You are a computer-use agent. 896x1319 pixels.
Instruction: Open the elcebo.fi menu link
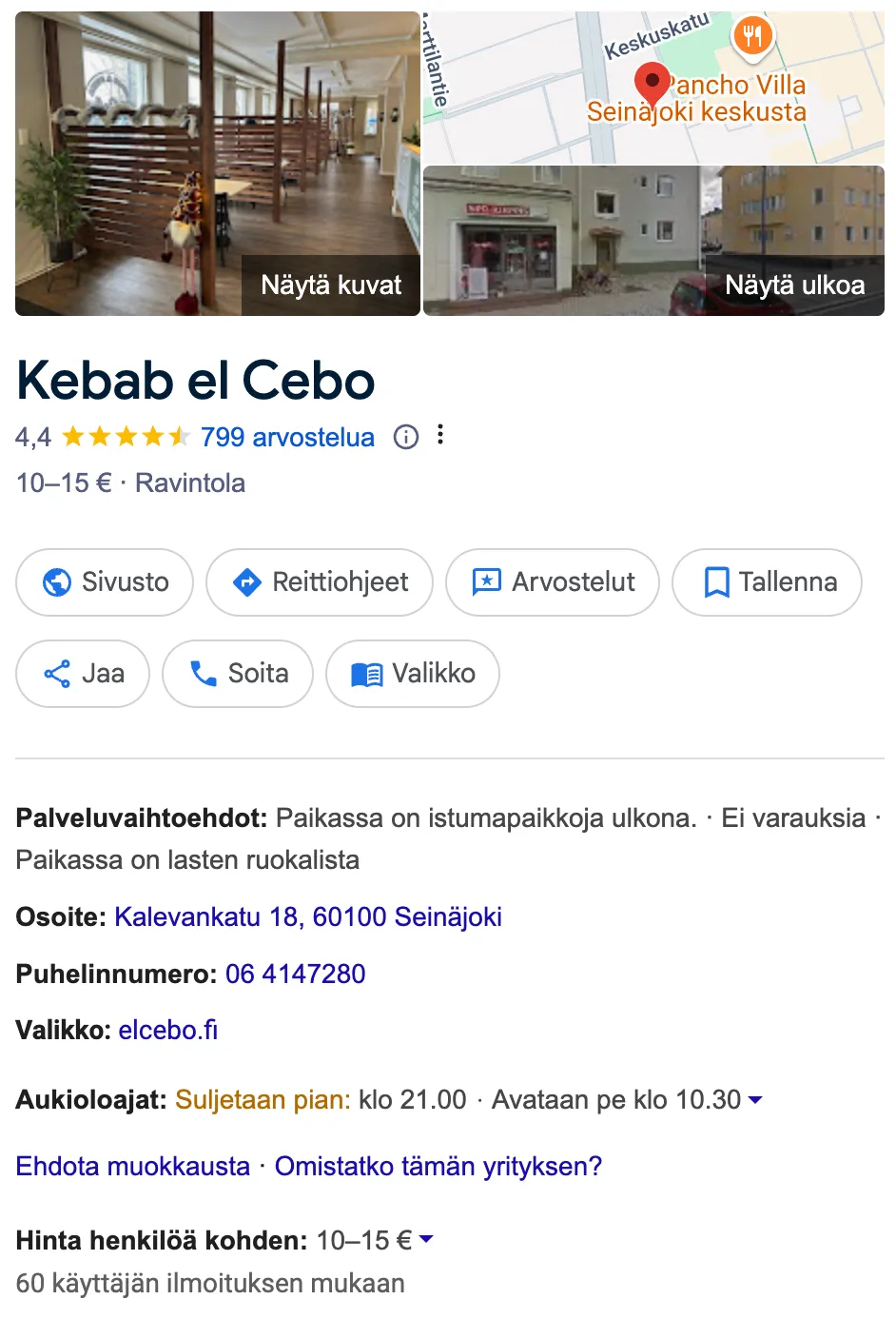[x=168, y=1030]
